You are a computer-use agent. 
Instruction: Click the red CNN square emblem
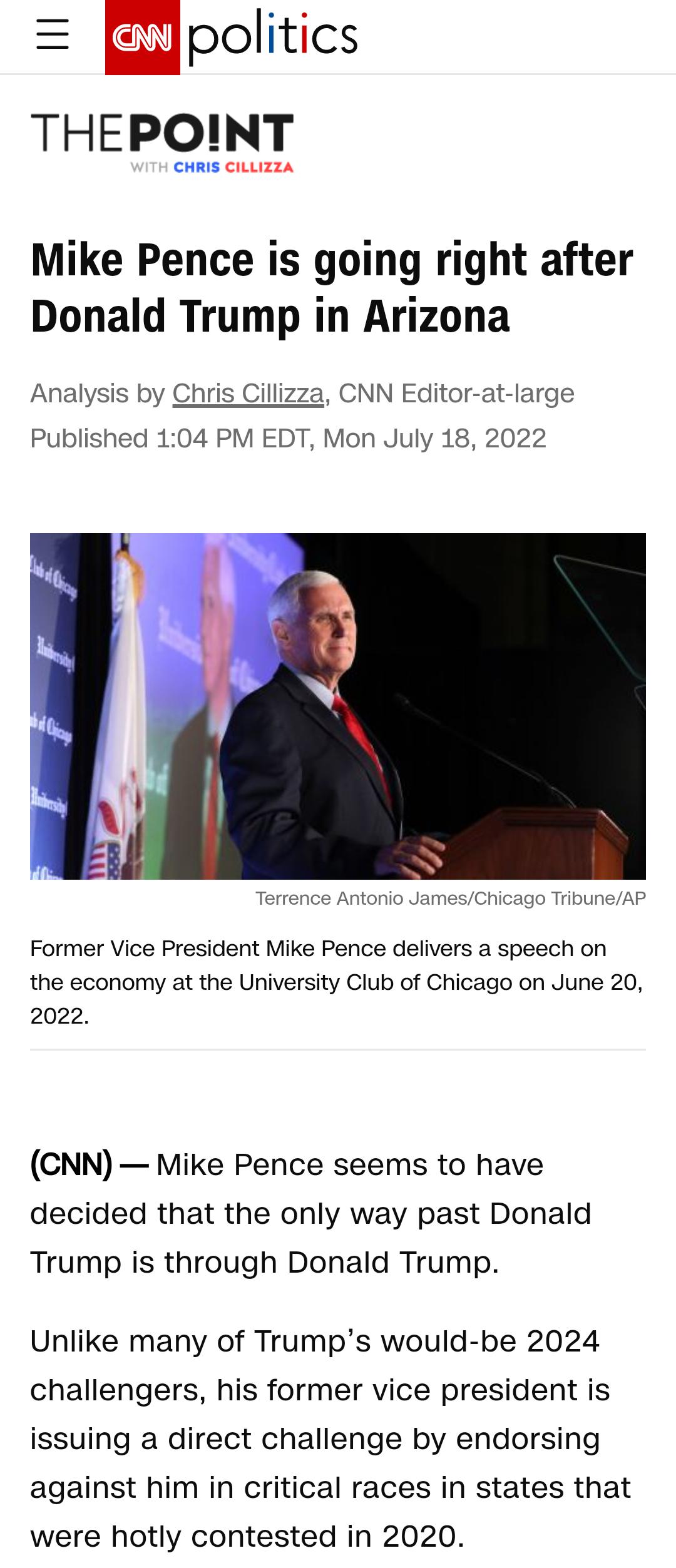pyautogui.click(x=141, y=38)
